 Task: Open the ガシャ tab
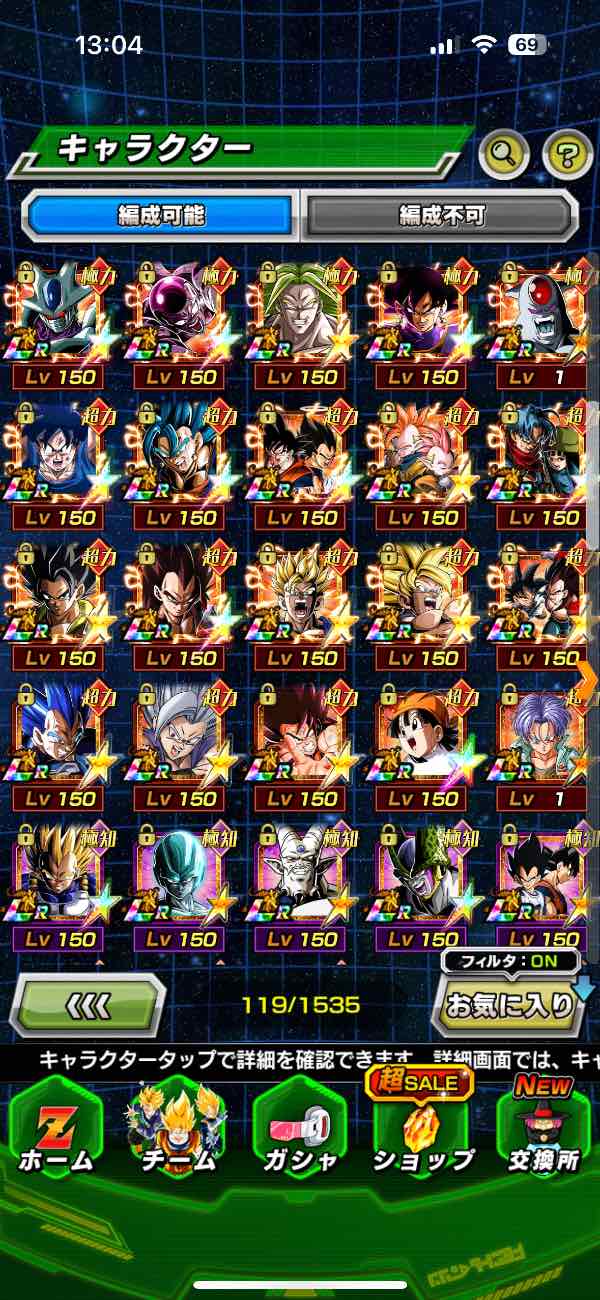(x=299, y=1129)
